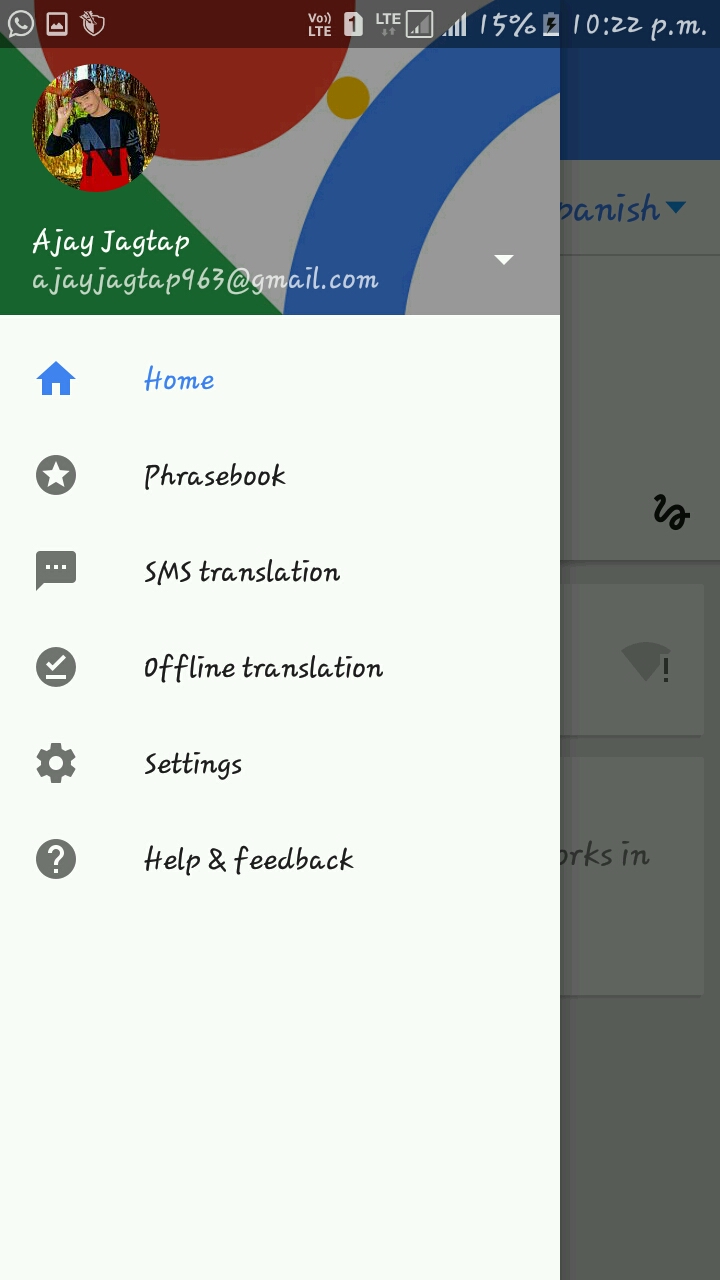The height and width of the screenshot is (1280, 720).
Task: Expand the account switcher arrow
Action: [504, 260]
